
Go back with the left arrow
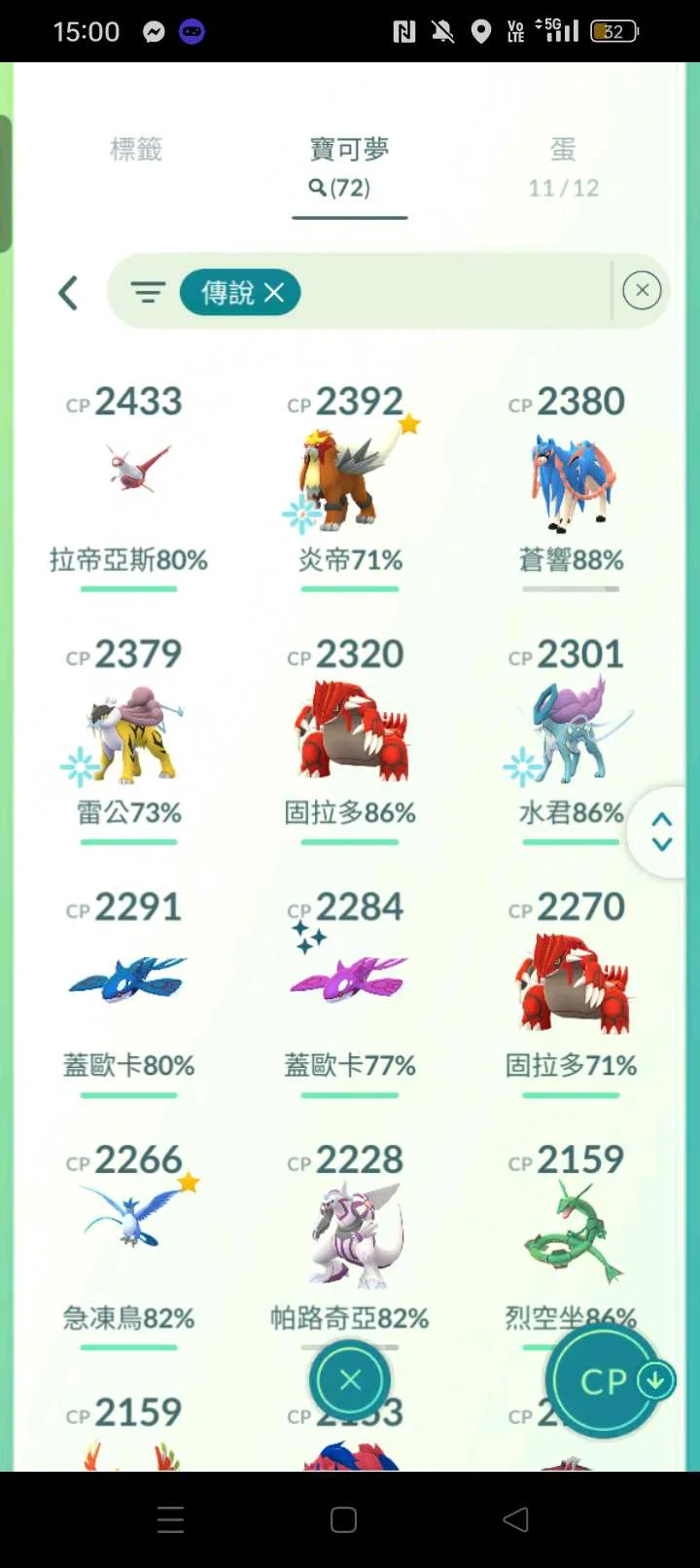[x=68, y=292]
